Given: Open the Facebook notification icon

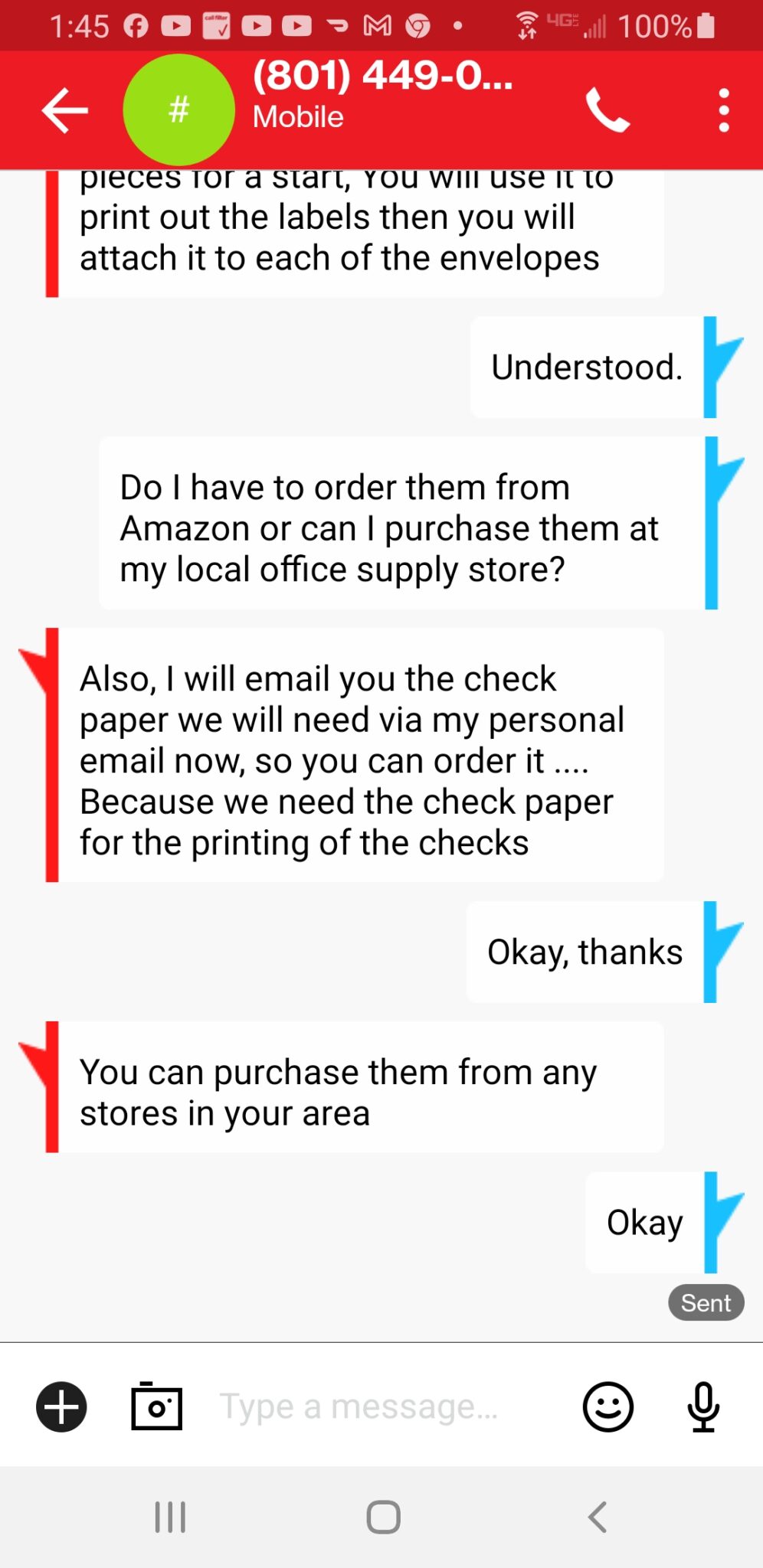Looking at the screenshot, I should click(x=134, y=24).
